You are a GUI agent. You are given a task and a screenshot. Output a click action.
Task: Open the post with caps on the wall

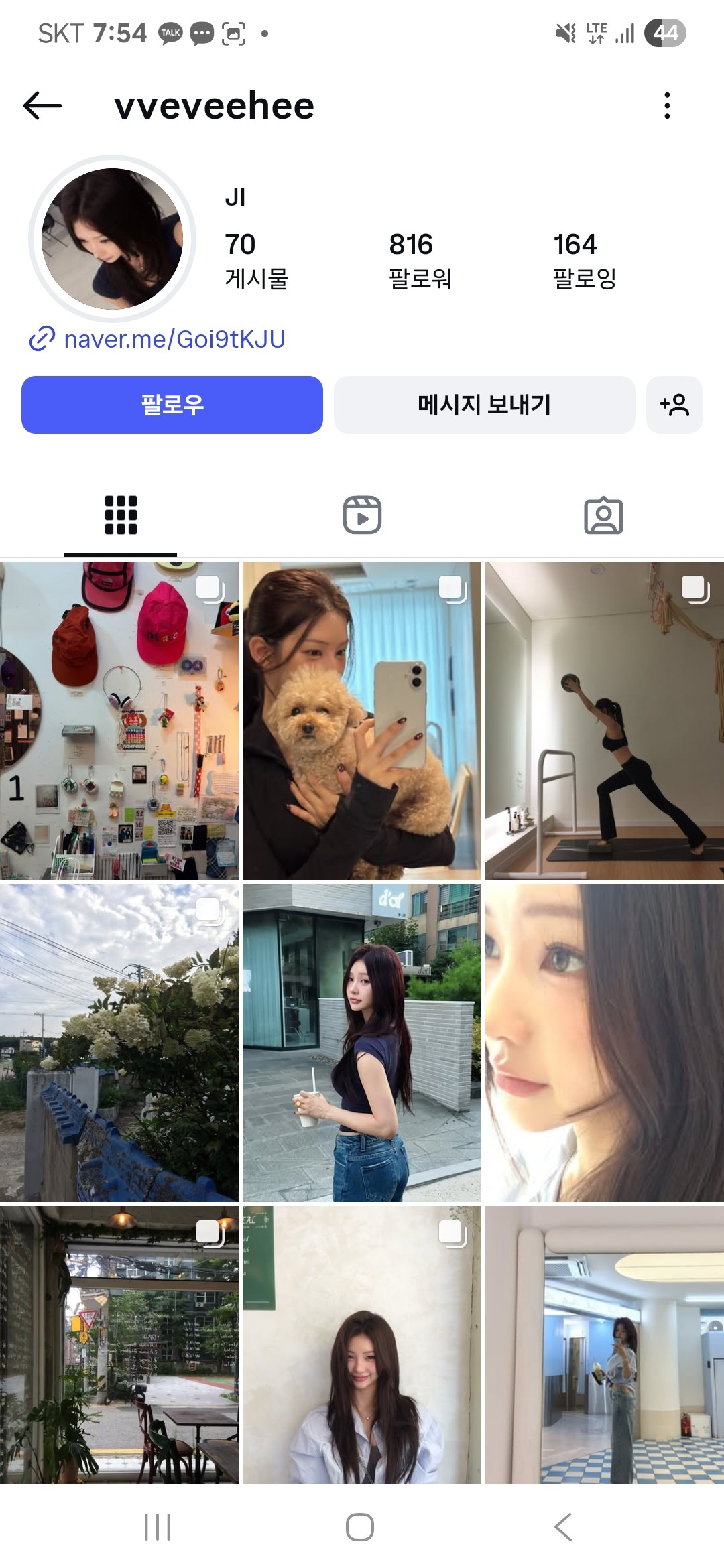119,720
